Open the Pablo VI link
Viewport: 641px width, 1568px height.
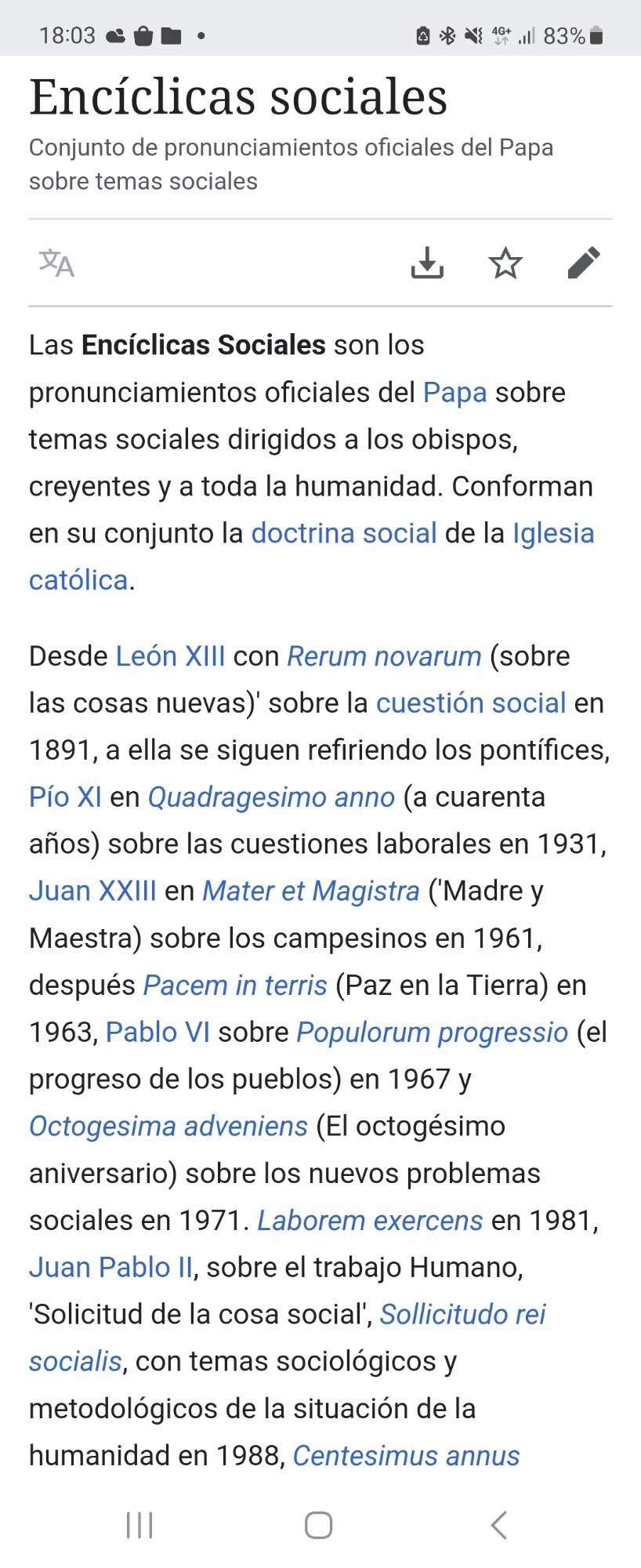click(158, 1033)
